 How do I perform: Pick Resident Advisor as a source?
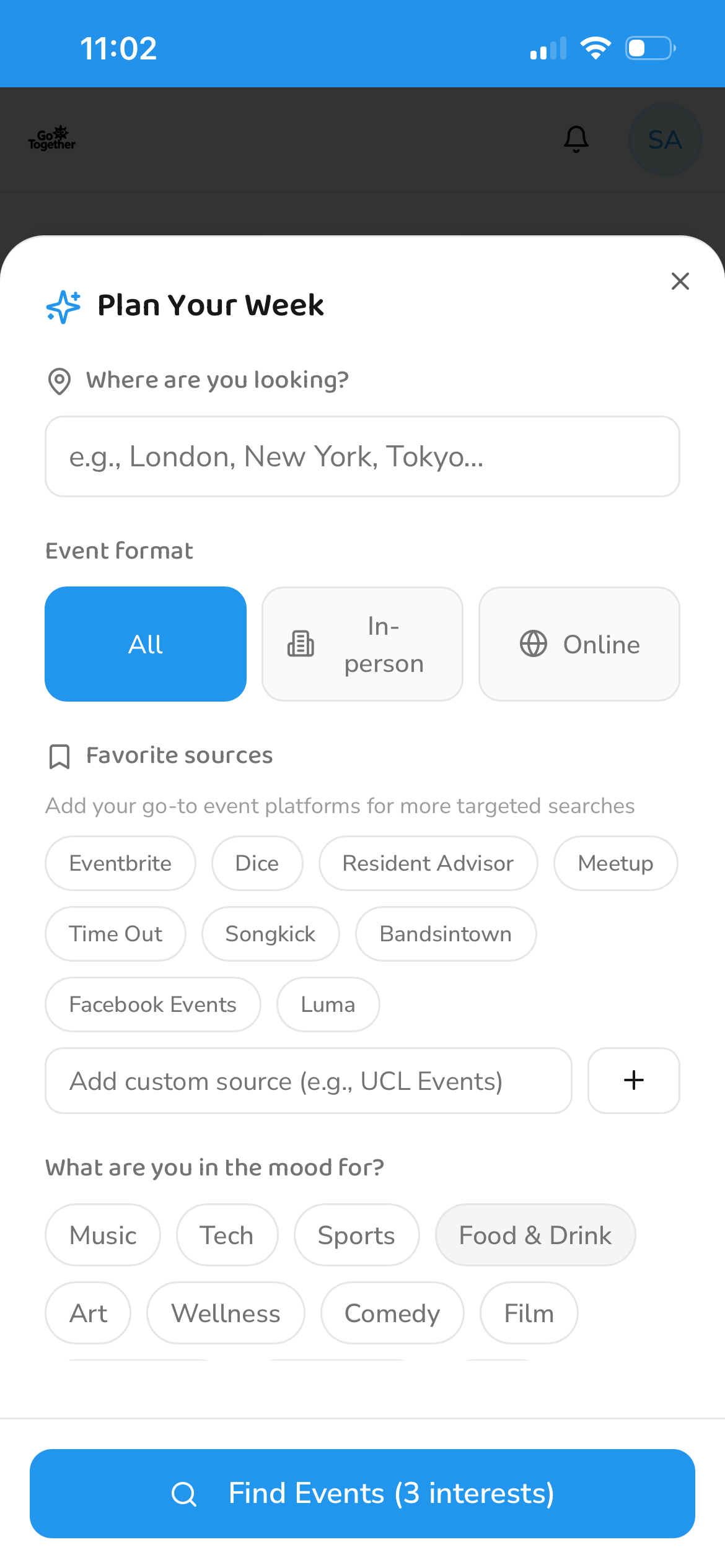pyautogui.click(x=428, y=863)
